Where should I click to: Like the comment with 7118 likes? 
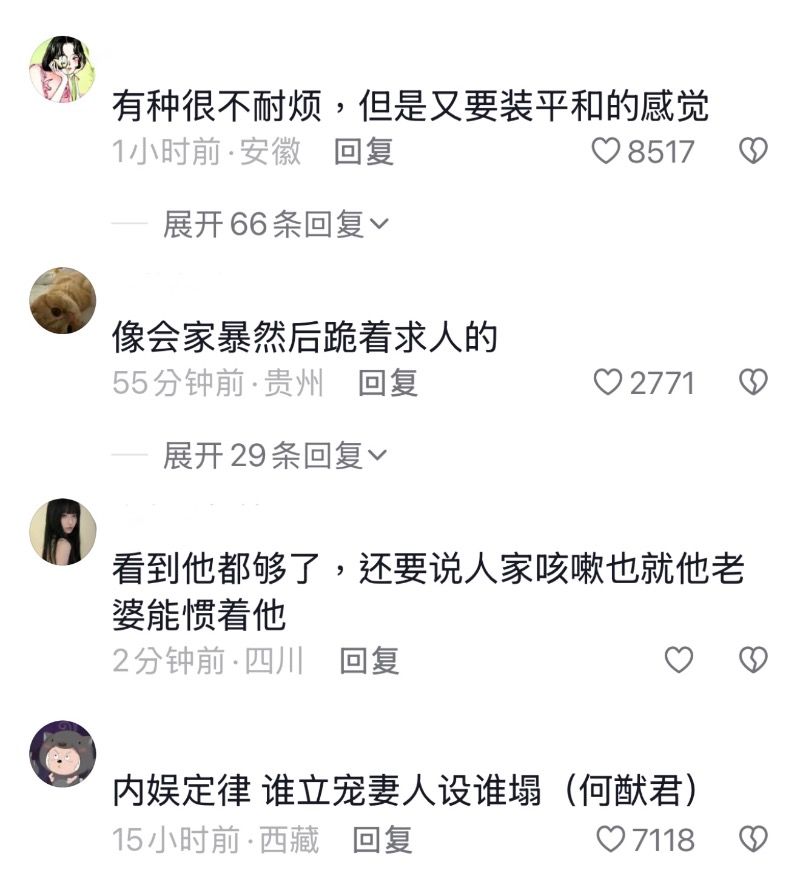click(610, 839)
